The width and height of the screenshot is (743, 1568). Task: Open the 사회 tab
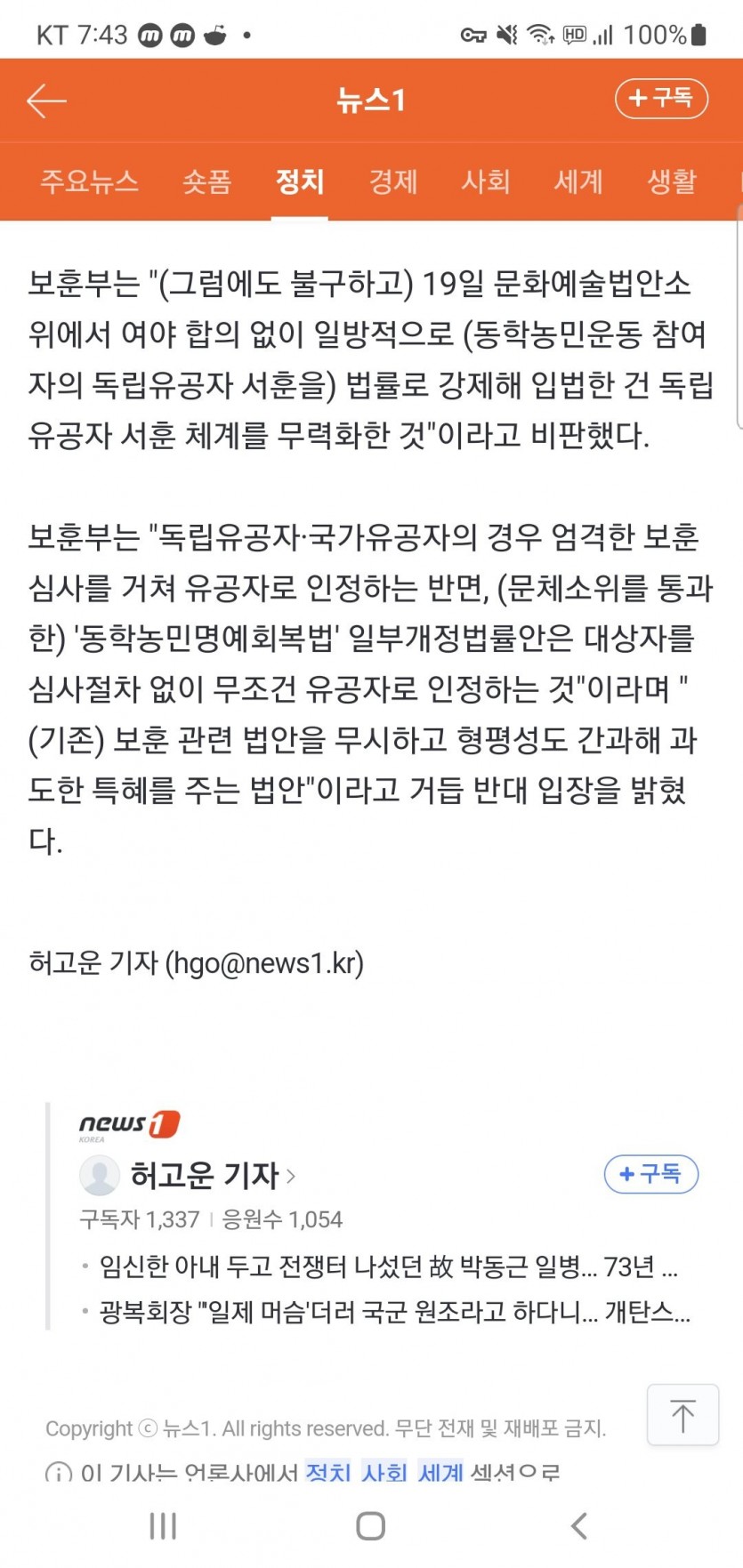click(x=485, y=181)
